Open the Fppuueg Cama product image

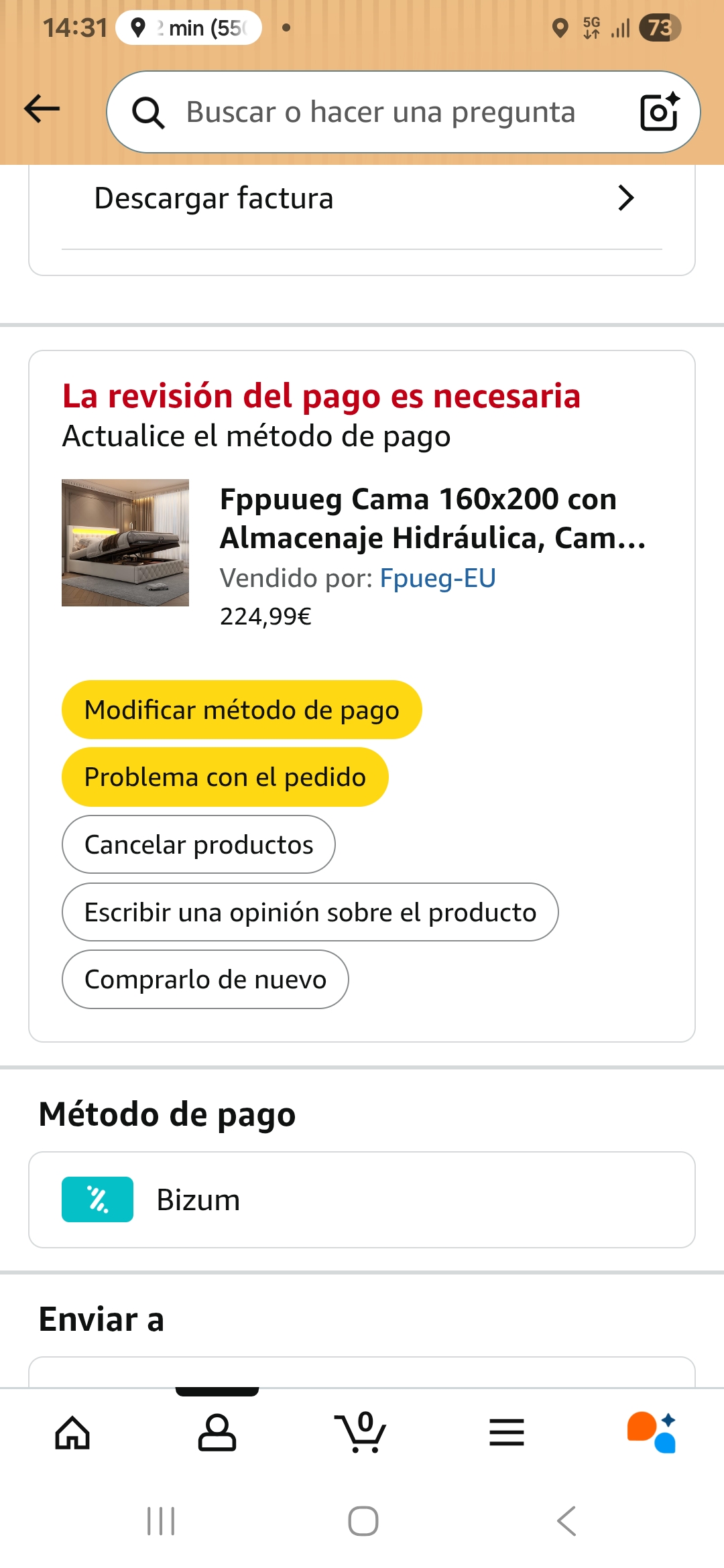(x=125, y=543)
